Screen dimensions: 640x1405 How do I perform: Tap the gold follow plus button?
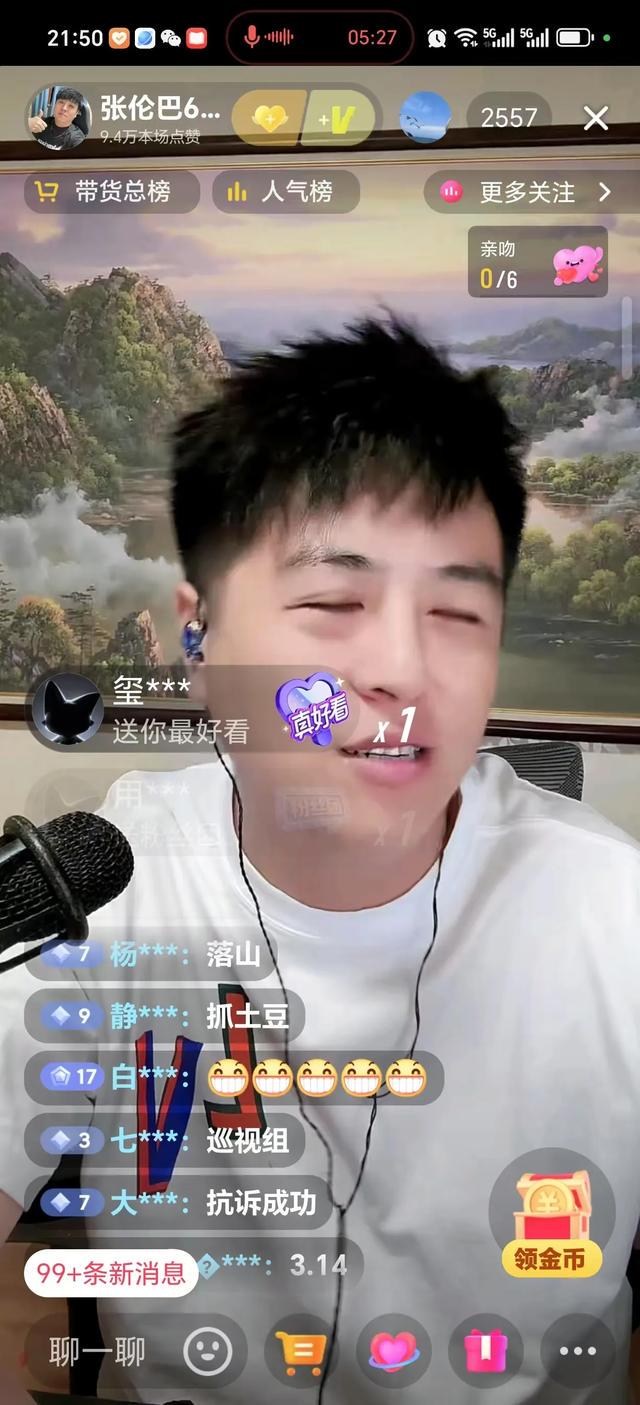coord(270,119)
